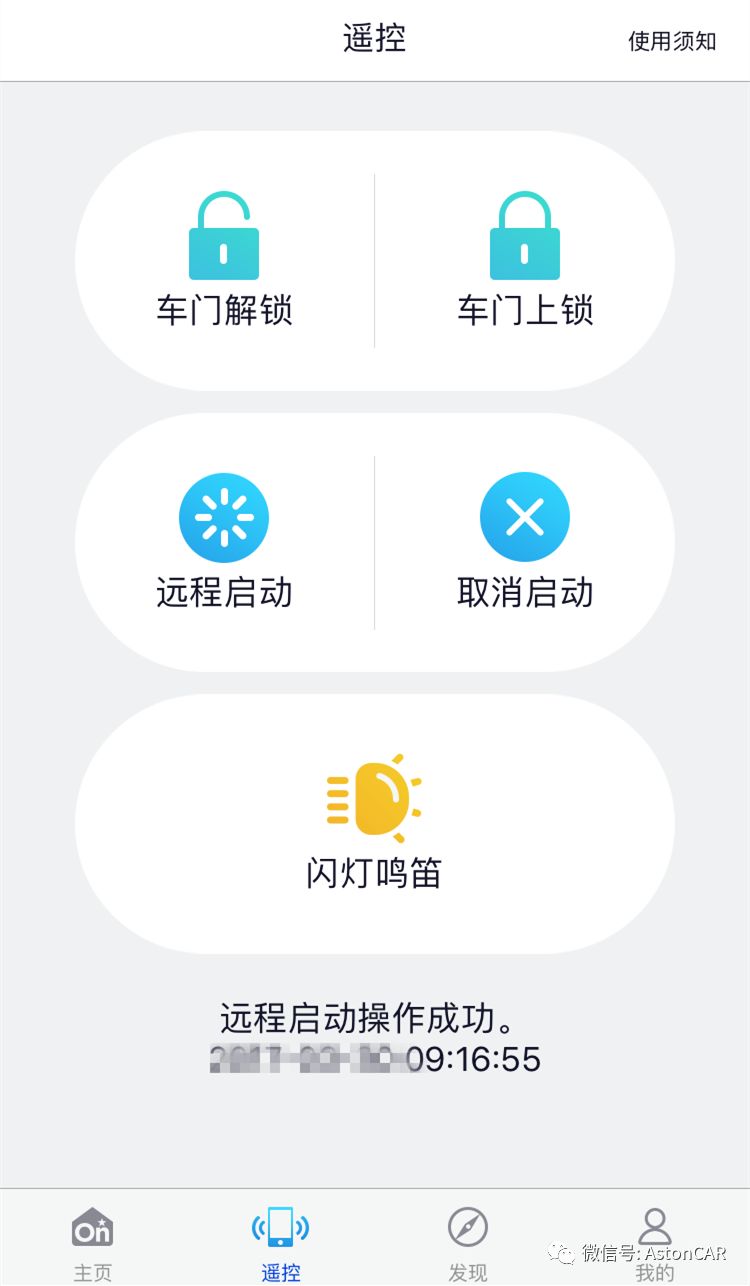750x1286 pixels.
Task: Switch to the 主页 home tab
Action: pyautogui.click(x=93, y=1242)
